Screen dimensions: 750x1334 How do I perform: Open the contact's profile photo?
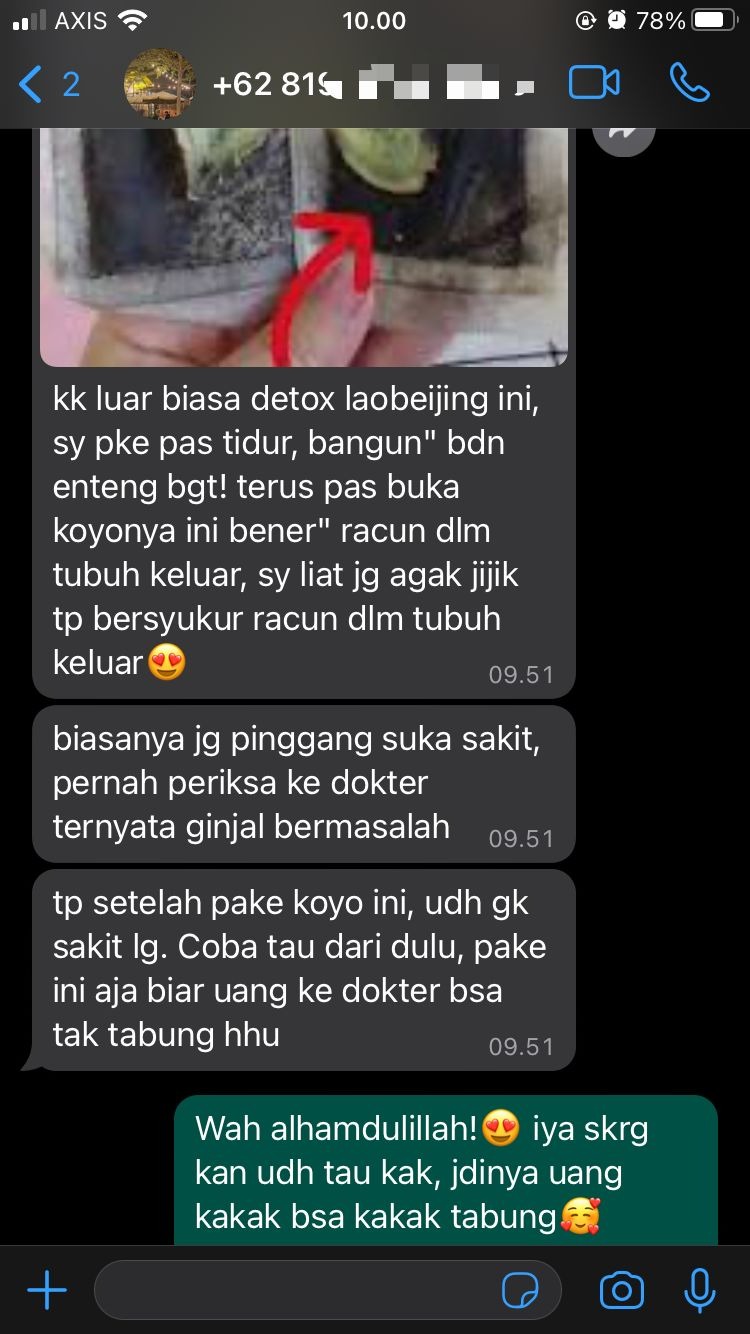tap(159, 84)
